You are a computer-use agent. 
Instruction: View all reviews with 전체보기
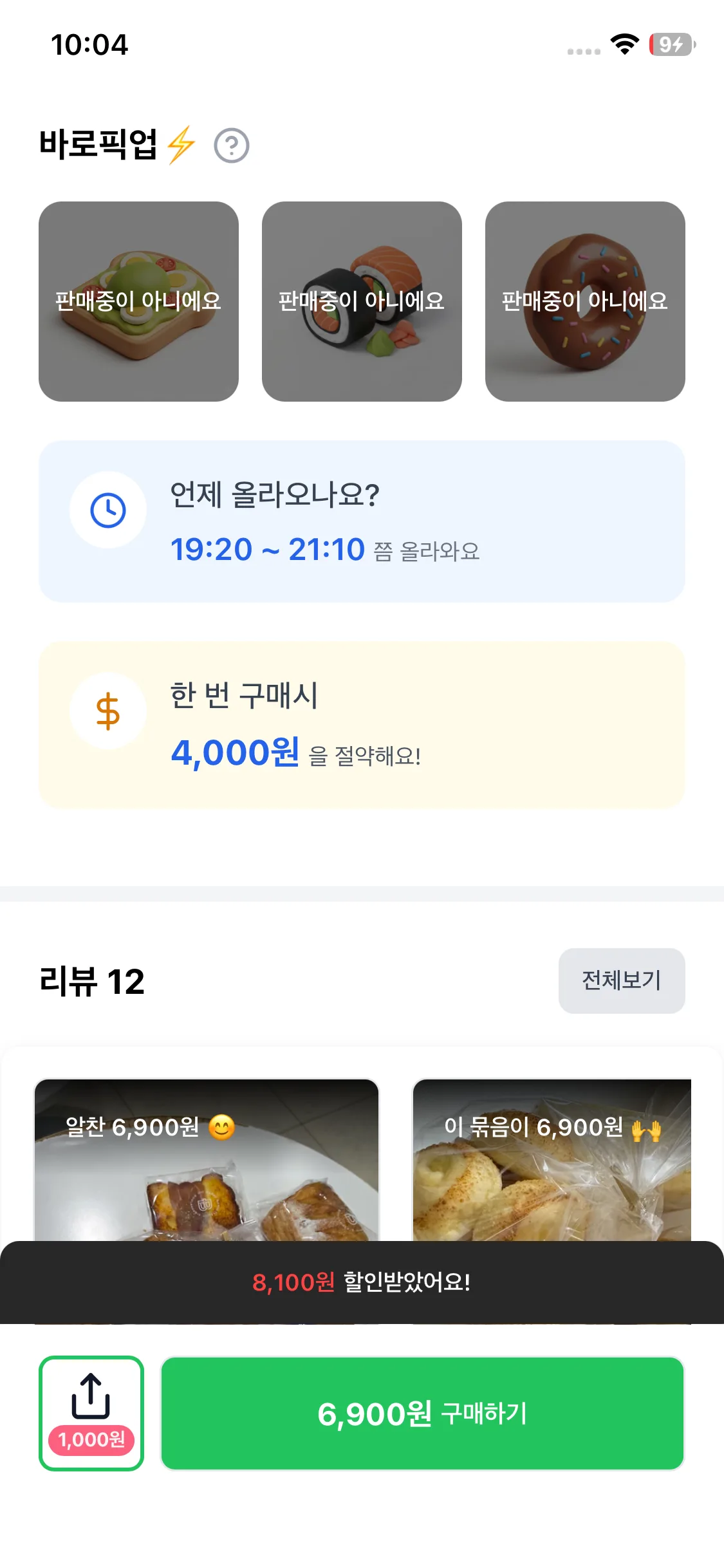click(621, 980)
